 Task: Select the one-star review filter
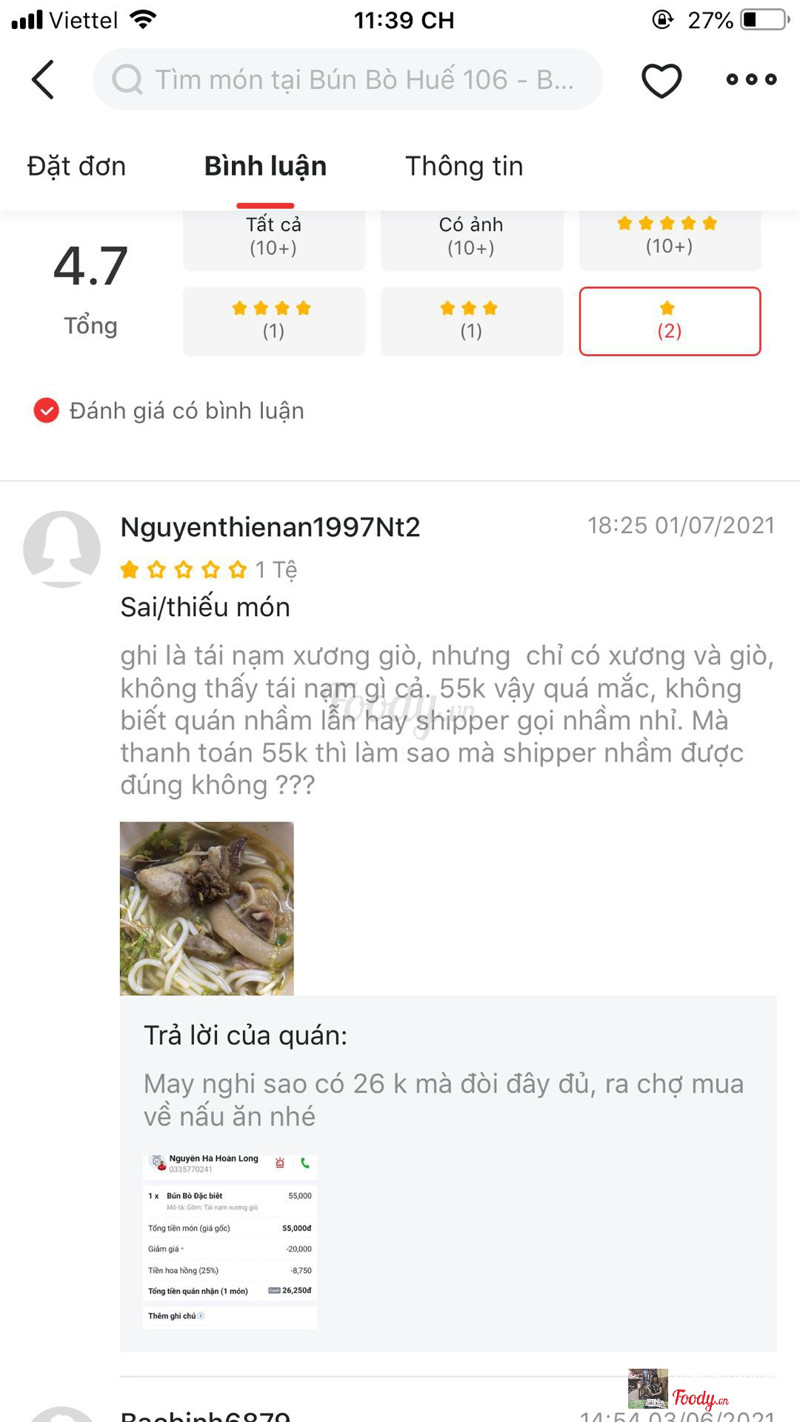click(x=669, y=320)
